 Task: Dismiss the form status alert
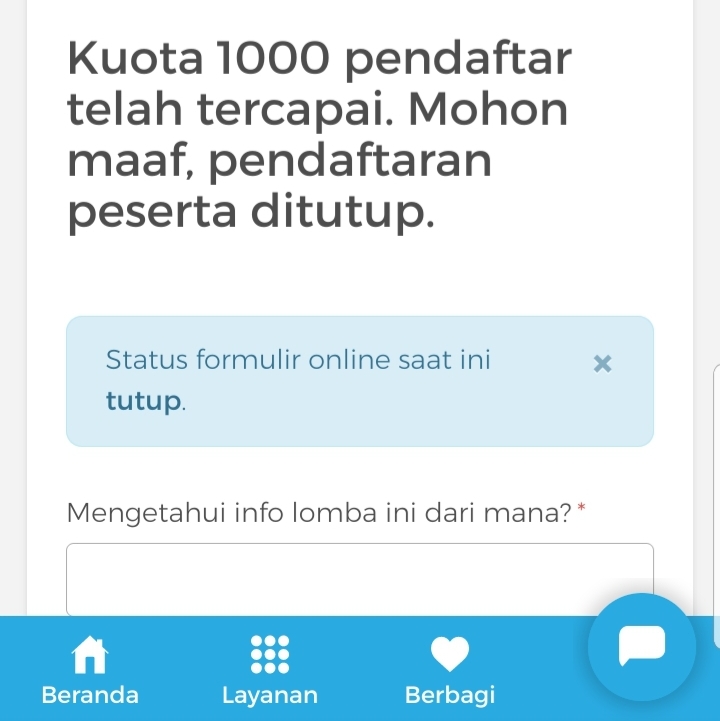pos(601,363)
